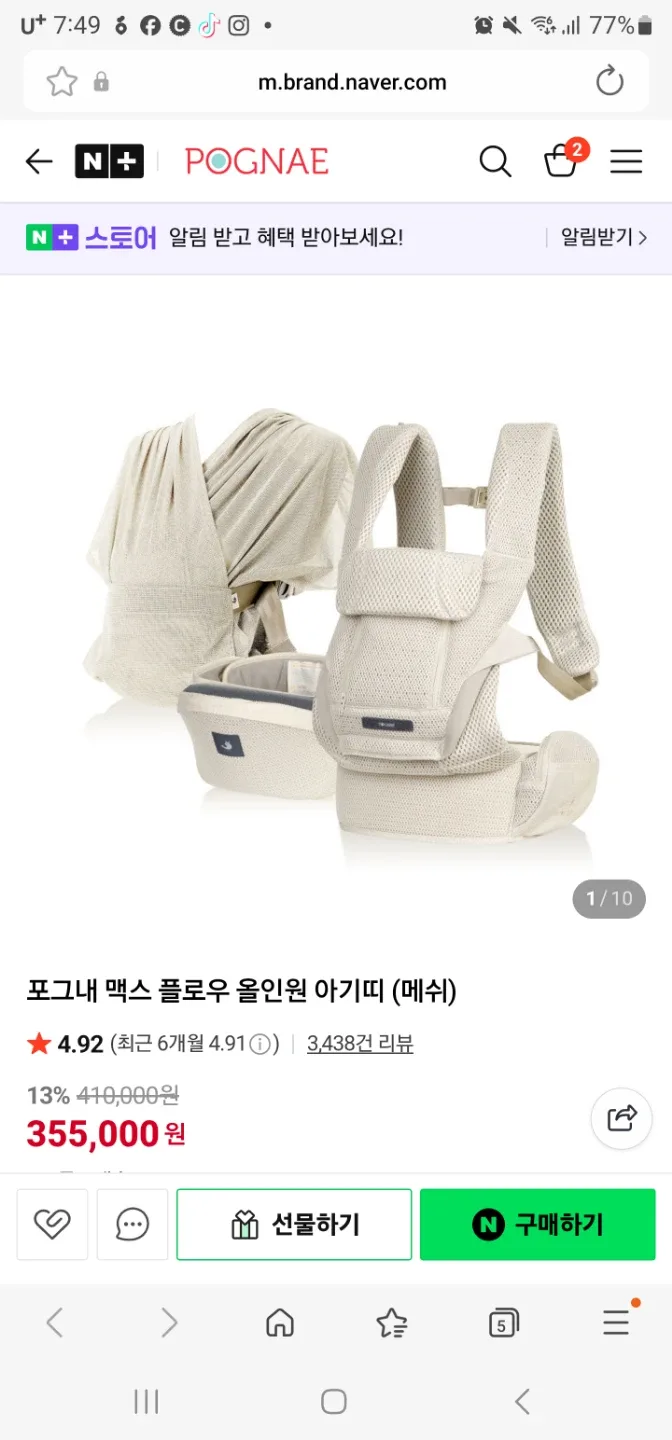The image size is (672, 1440).
Task: Open Naver Plus store logo
Action: (x=109, y=161)
